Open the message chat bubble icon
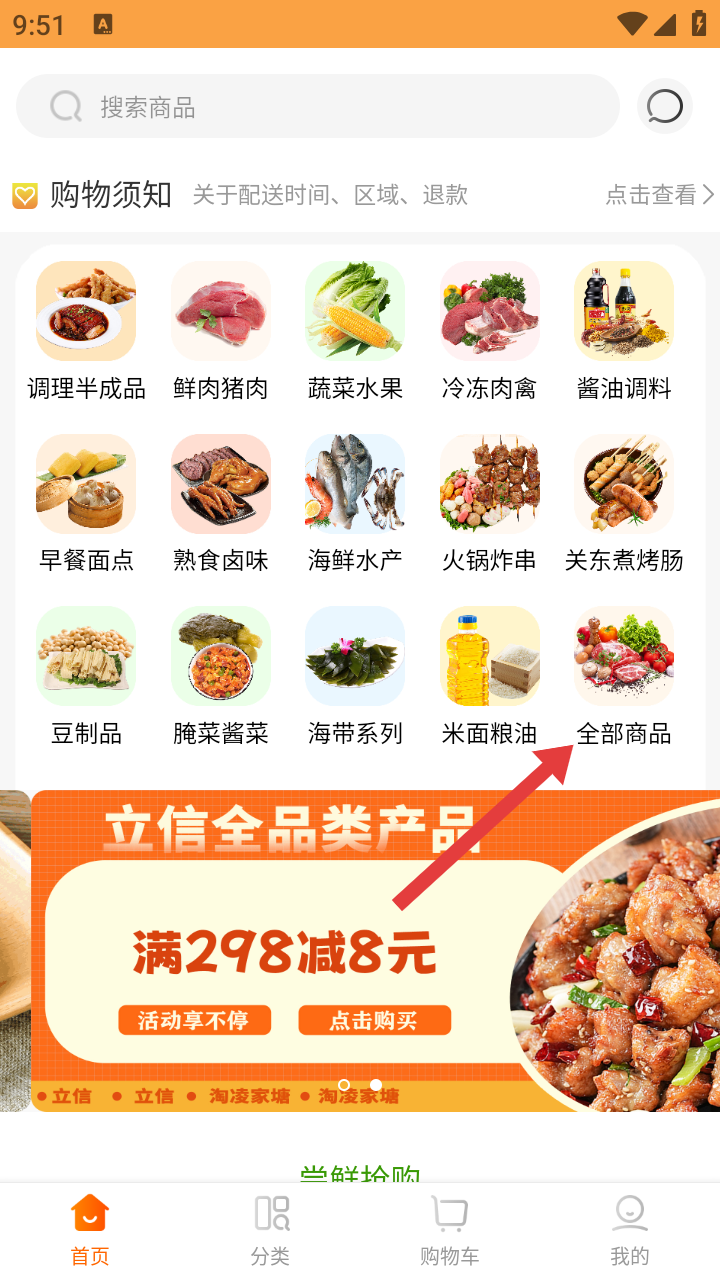 [665, 106]
